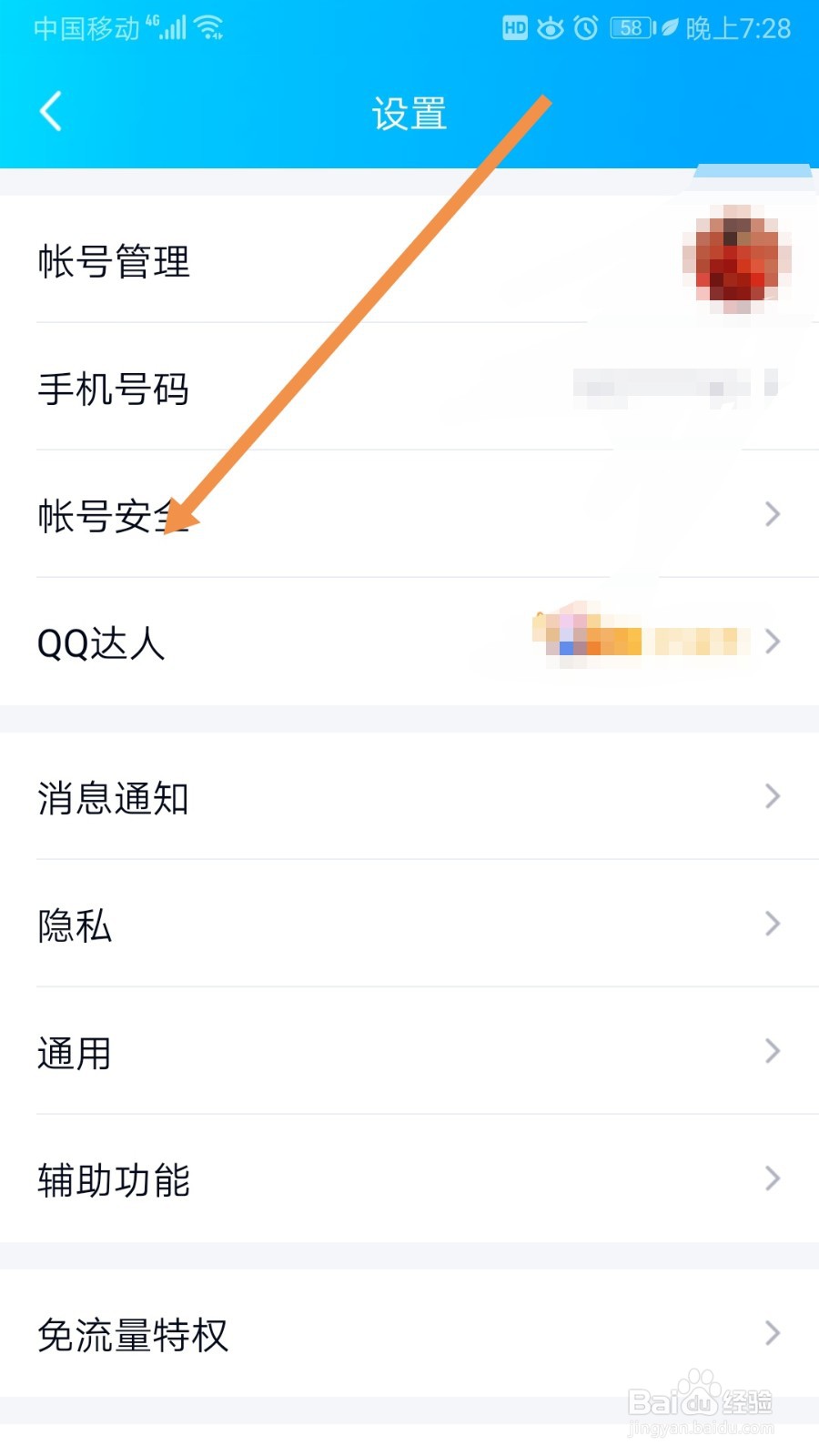Viewport: 819px width, 1456px height.
Task: Tap the Wi-Fi signal icon
Action: pos(211,27)
